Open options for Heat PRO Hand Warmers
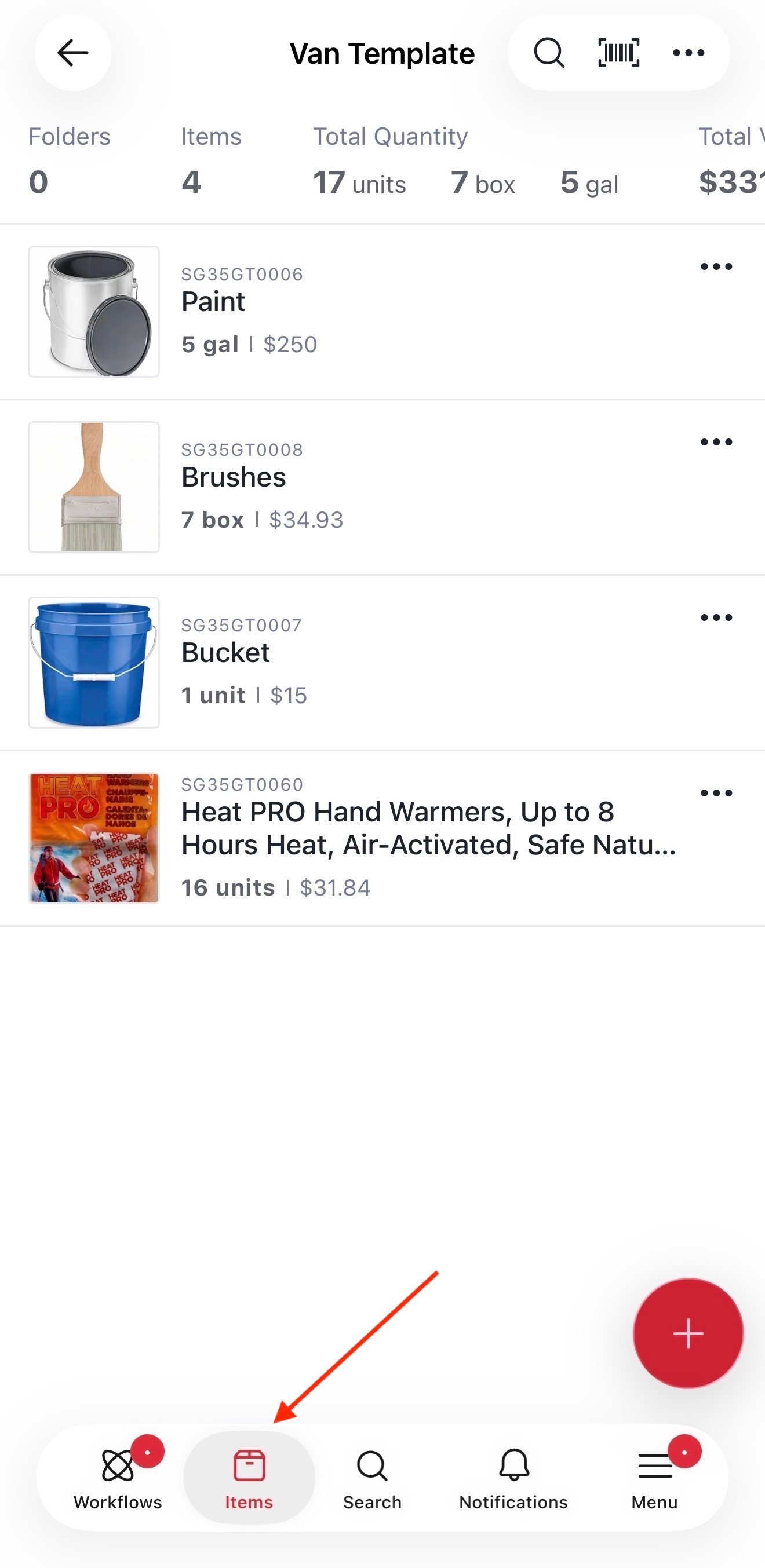Viewport: 765px width, 1568px height. click(x=716, y=792)
